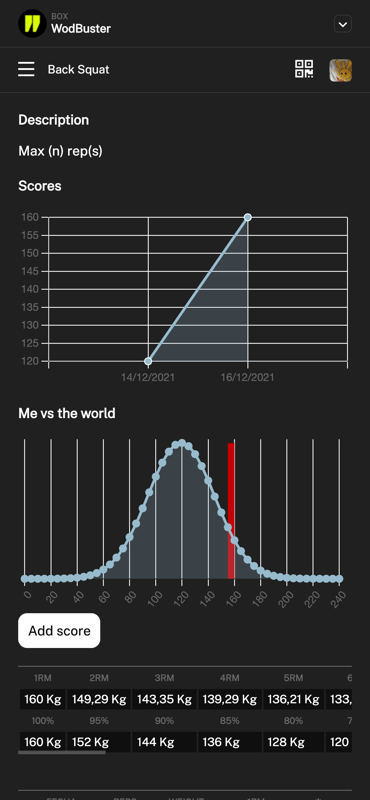The height and width of the screenshot is (800, 370).
Task: Tap the Add score button
Action: pos(59,631)
